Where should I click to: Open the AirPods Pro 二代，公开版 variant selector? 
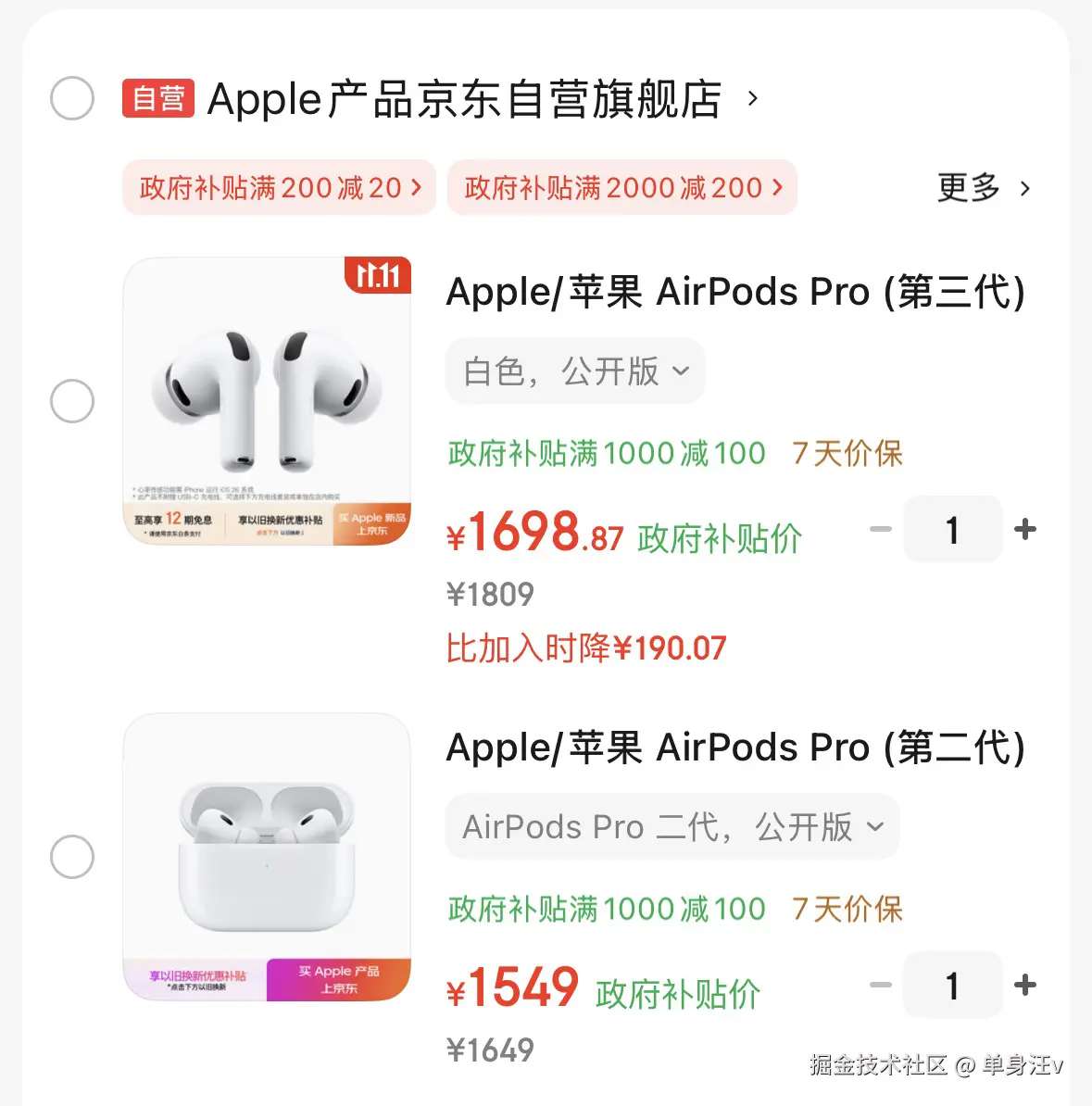click(671, 827)
